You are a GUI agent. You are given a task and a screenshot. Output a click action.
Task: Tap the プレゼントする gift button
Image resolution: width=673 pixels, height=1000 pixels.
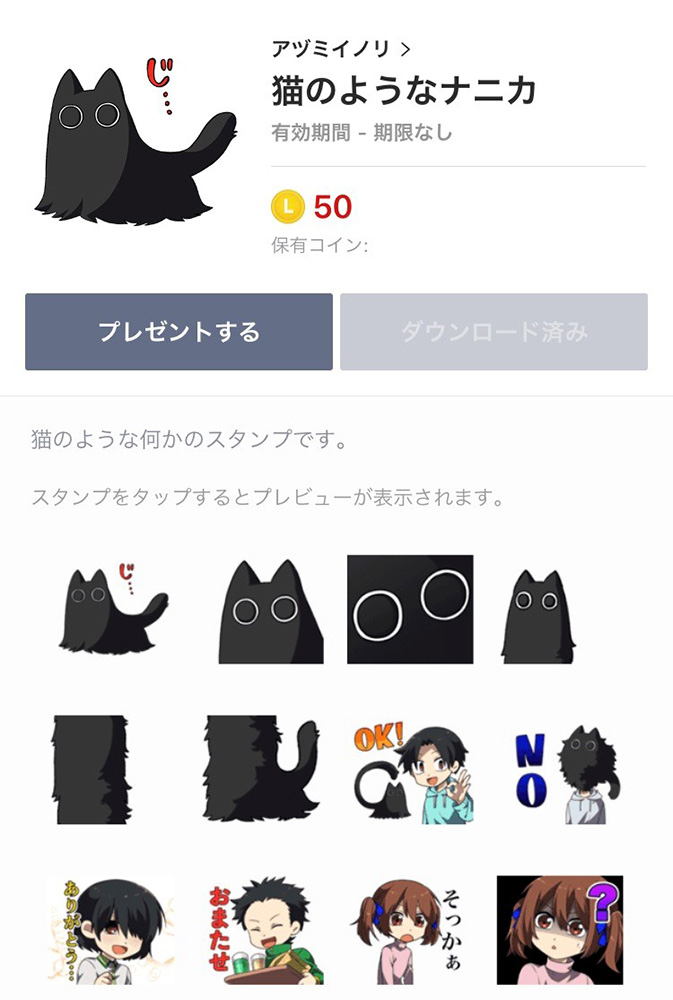pyautogui.click(x=179, y=332)
